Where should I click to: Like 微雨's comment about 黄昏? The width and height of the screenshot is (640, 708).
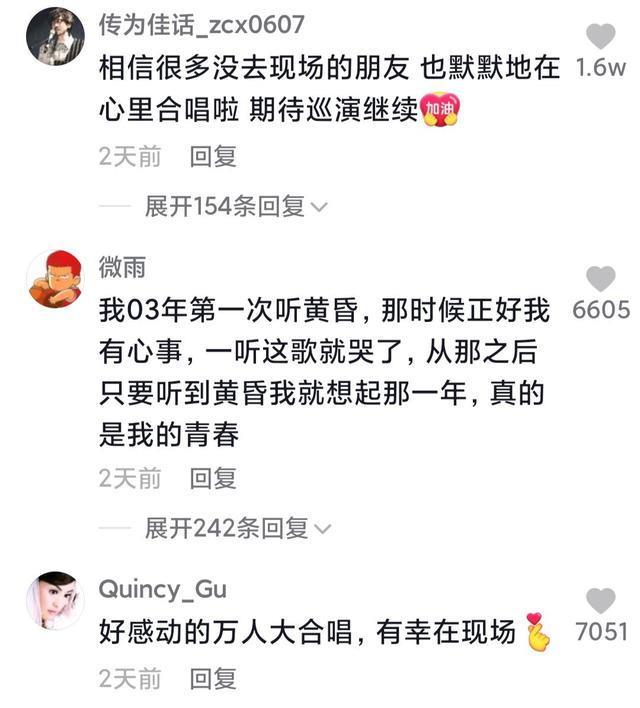[601, 279]
